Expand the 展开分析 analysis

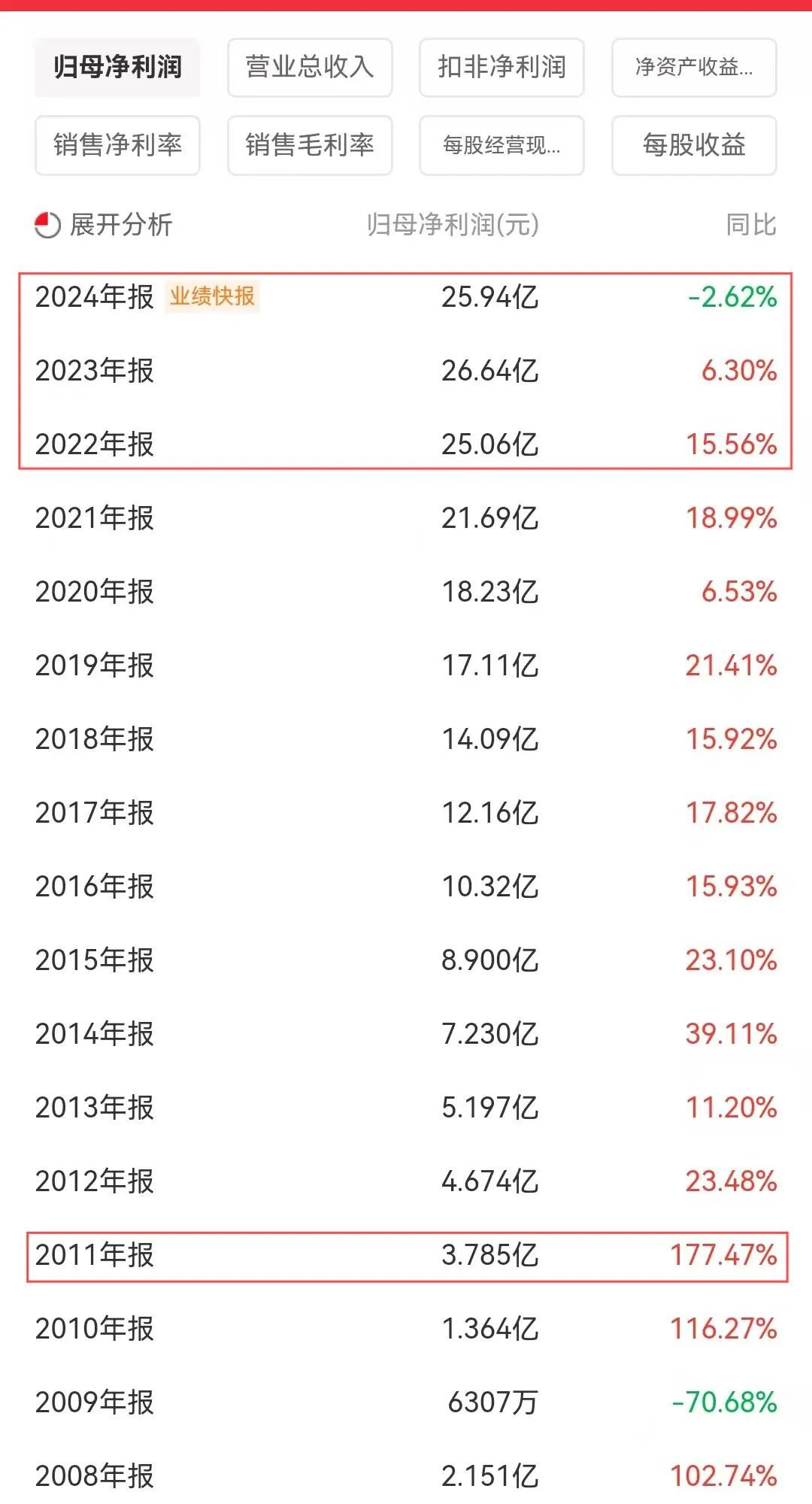tap(105, 225)
